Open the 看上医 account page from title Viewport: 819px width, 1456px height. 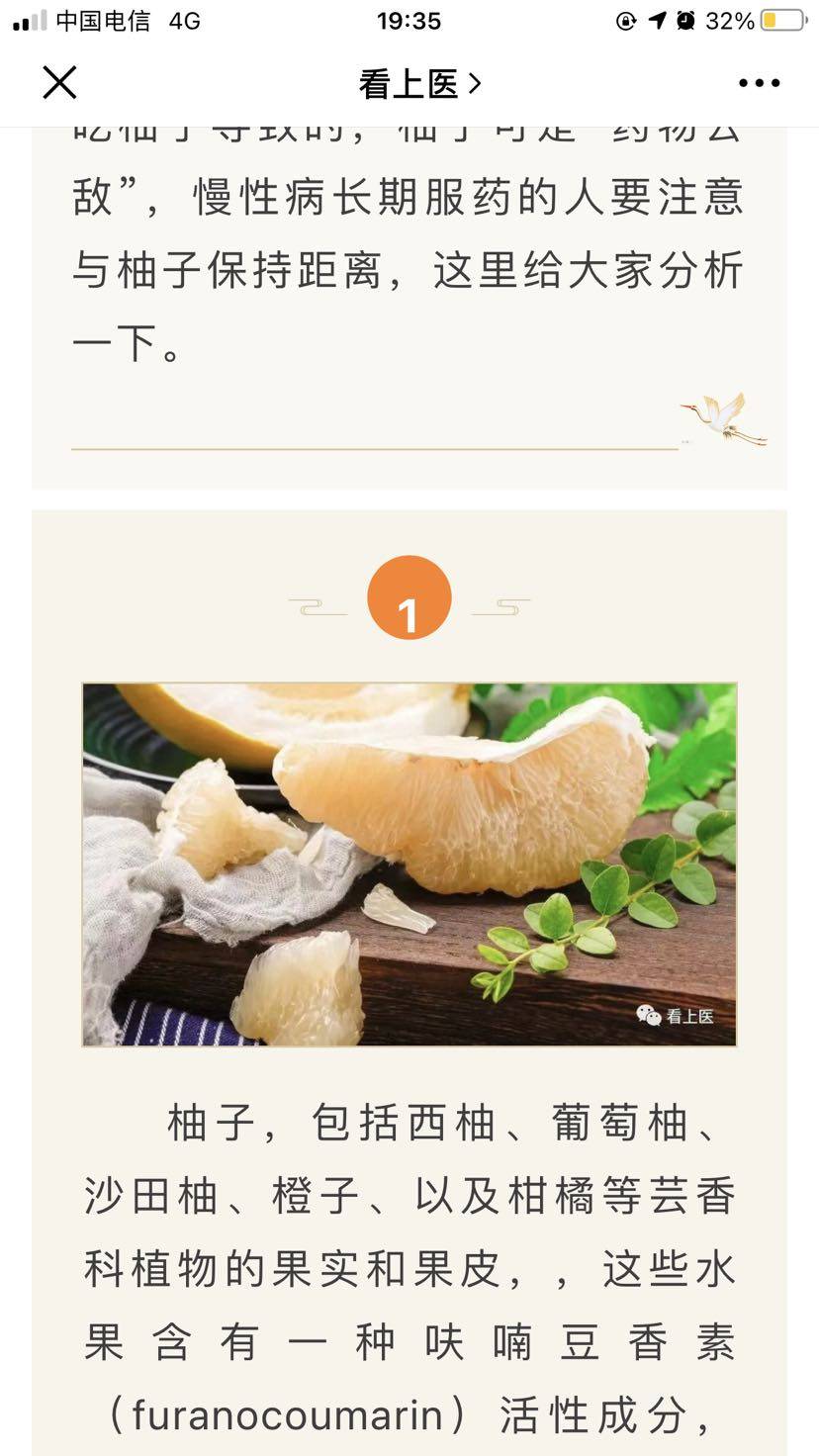click(418, 84)
